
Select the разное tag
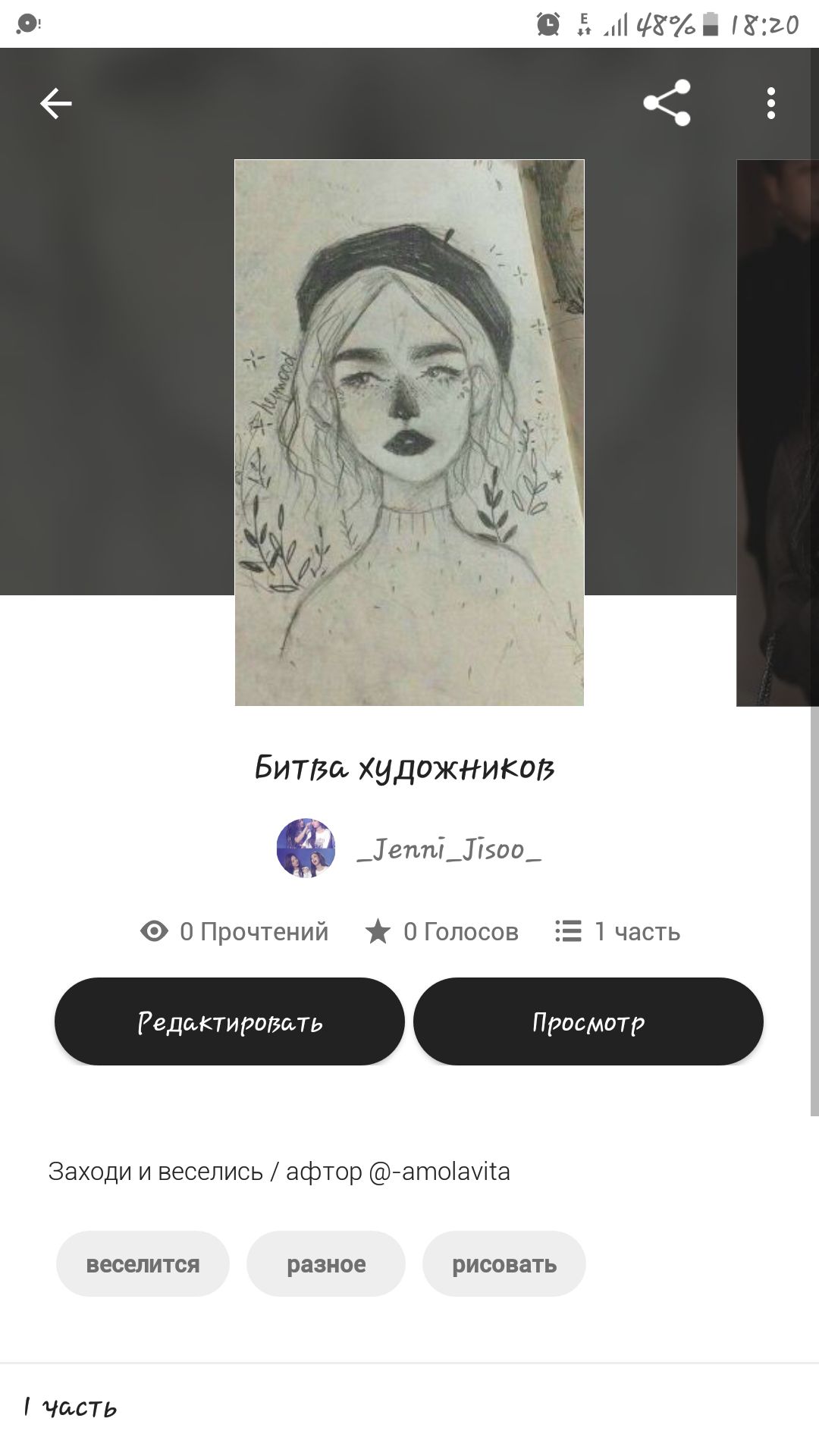point(326,1264)
